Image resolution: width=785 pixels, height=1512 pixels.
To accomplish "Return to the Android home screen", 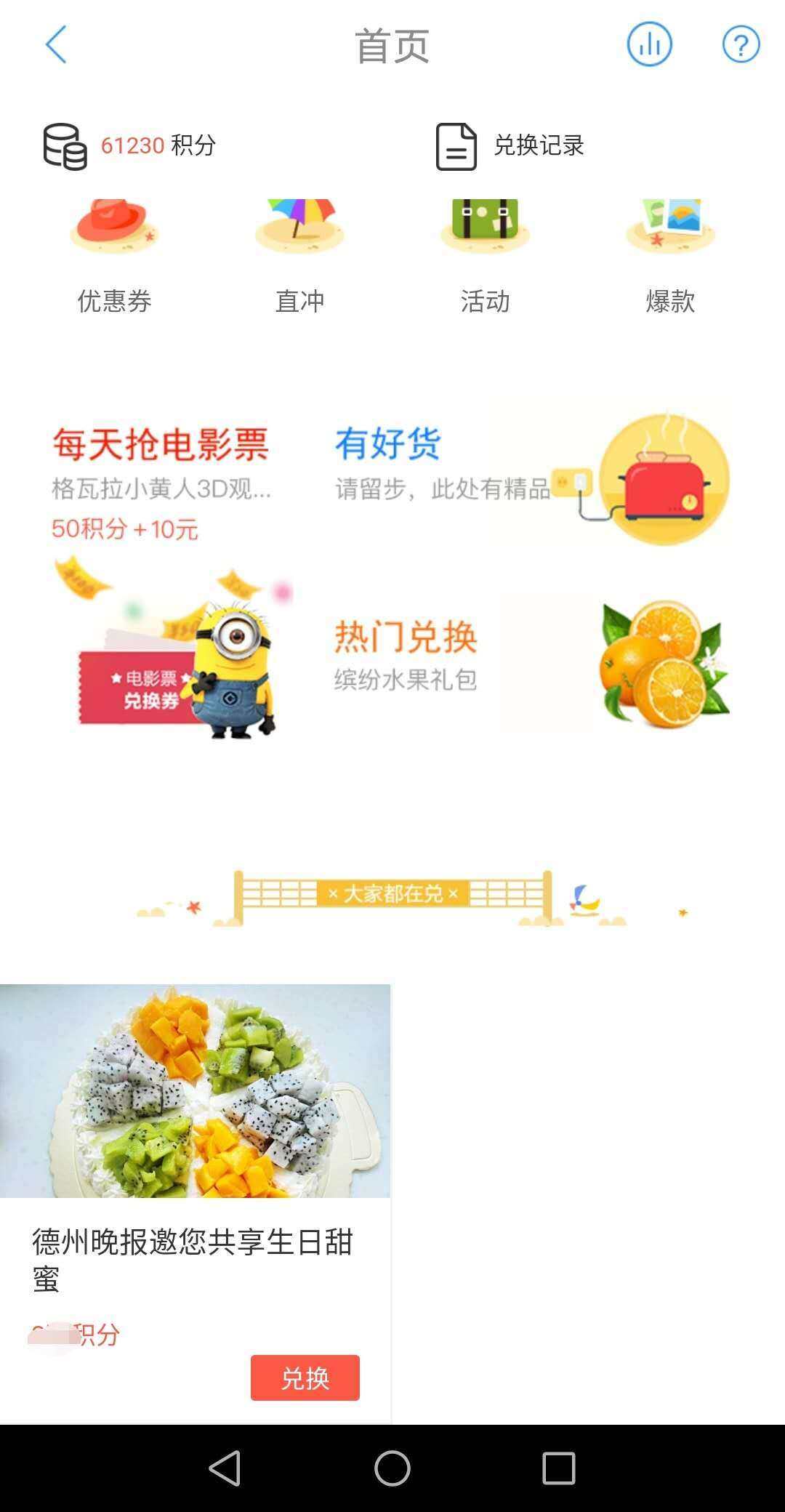I will [x=392, y=1468].
